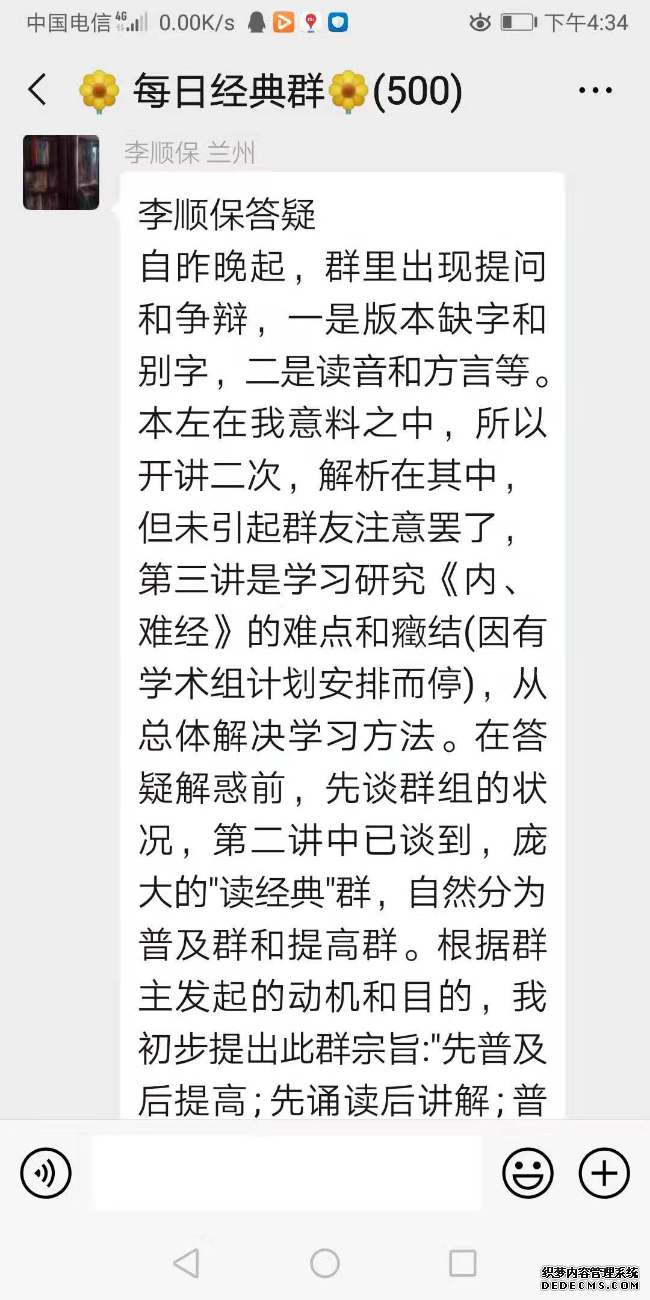Open the plus attachments menu

(x=604, y=1172)
